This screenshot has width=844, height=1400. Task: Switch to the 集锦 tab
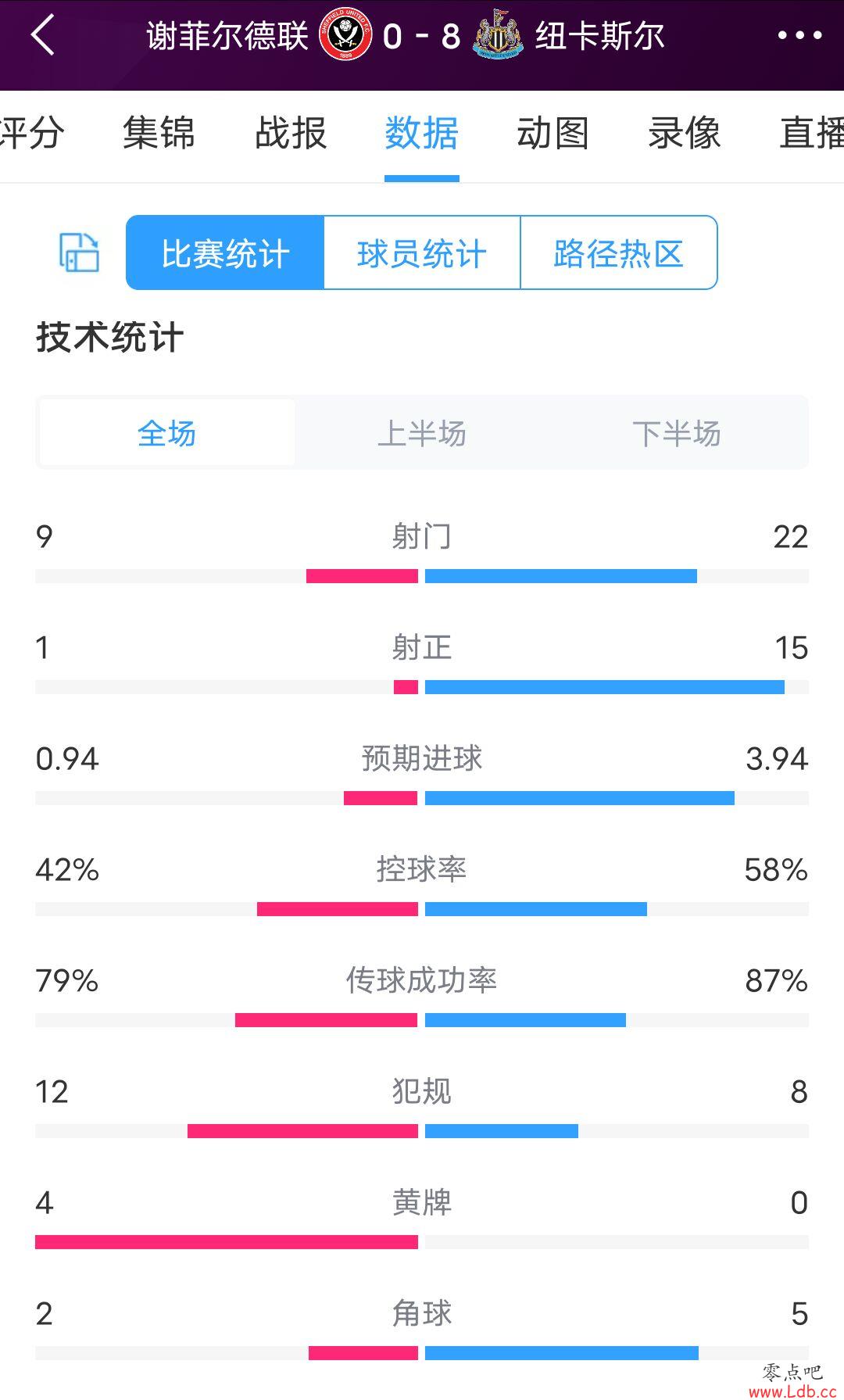coord(159,133)
